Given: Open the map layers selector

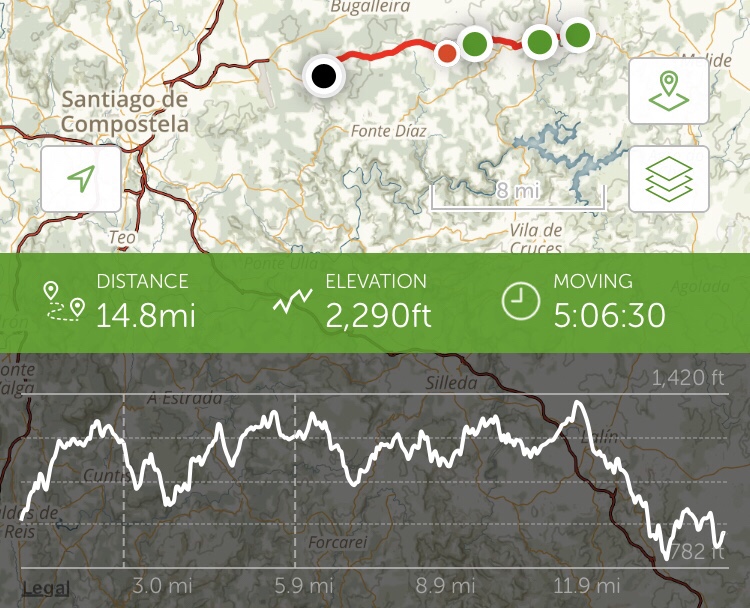Looking at the screenshot, I should [668, 179].
